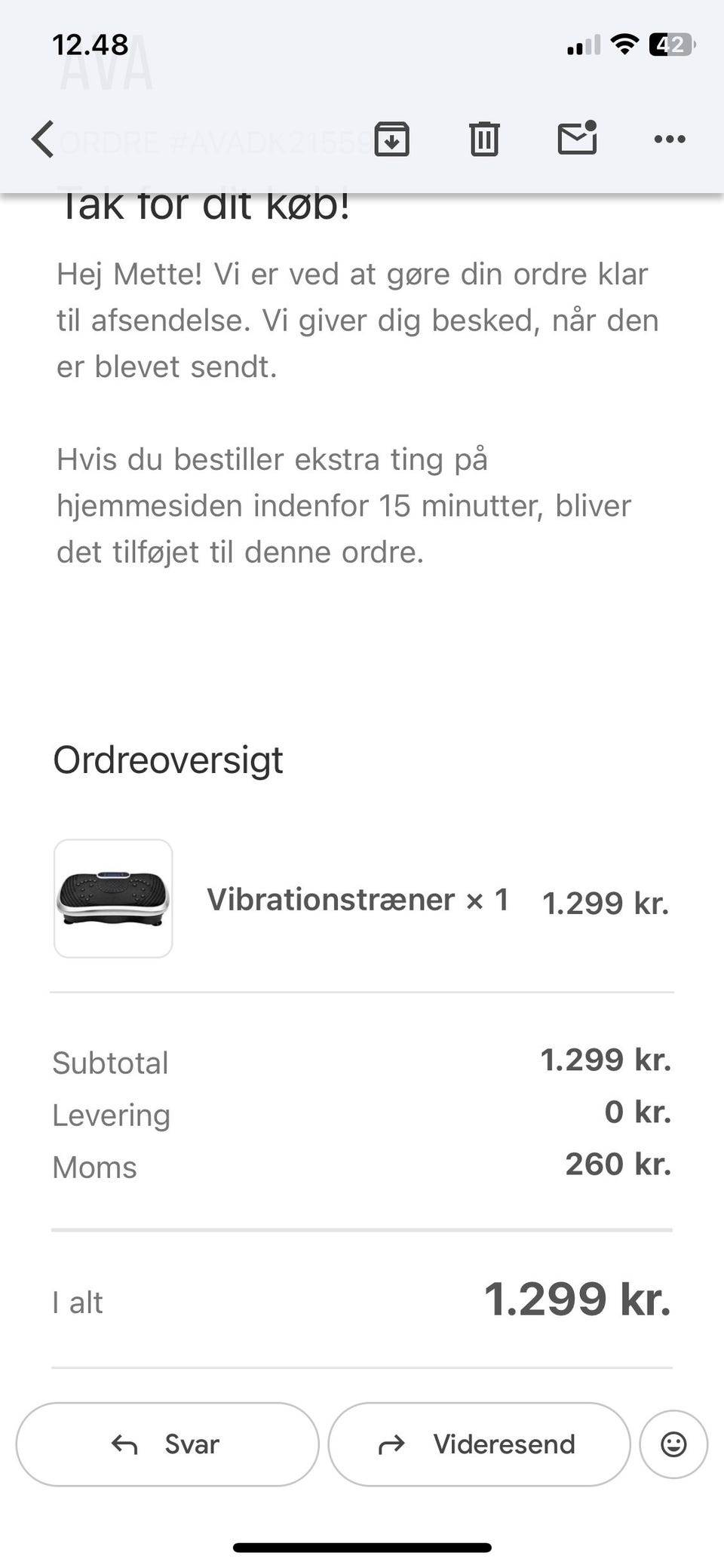This screenshot has height=1568, width=724.
Task: Delete this email with the trash icon
Action: [484, 140]
